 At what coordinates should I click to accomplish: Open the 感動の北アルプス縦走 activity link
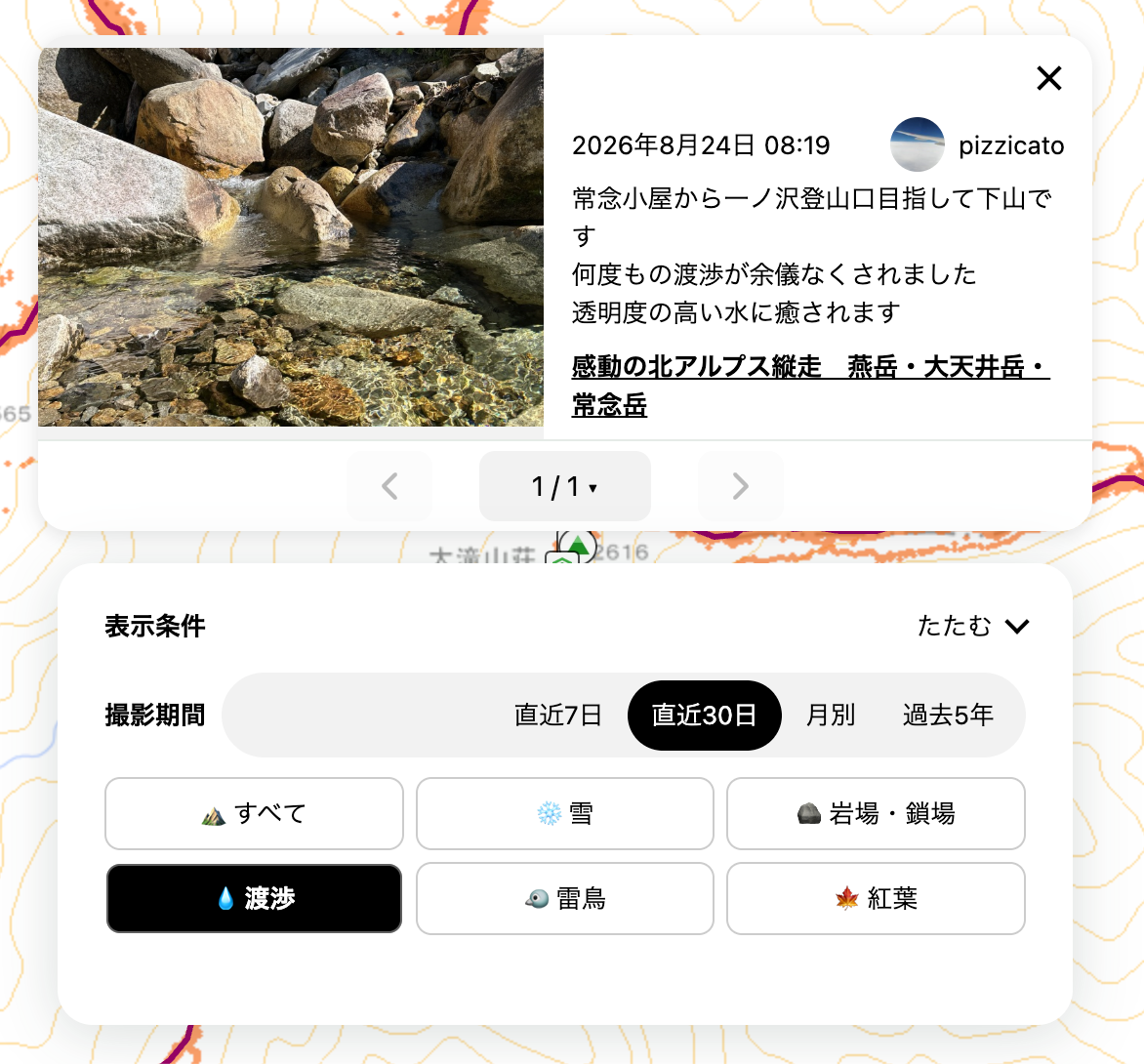click(x=810, y=386)
